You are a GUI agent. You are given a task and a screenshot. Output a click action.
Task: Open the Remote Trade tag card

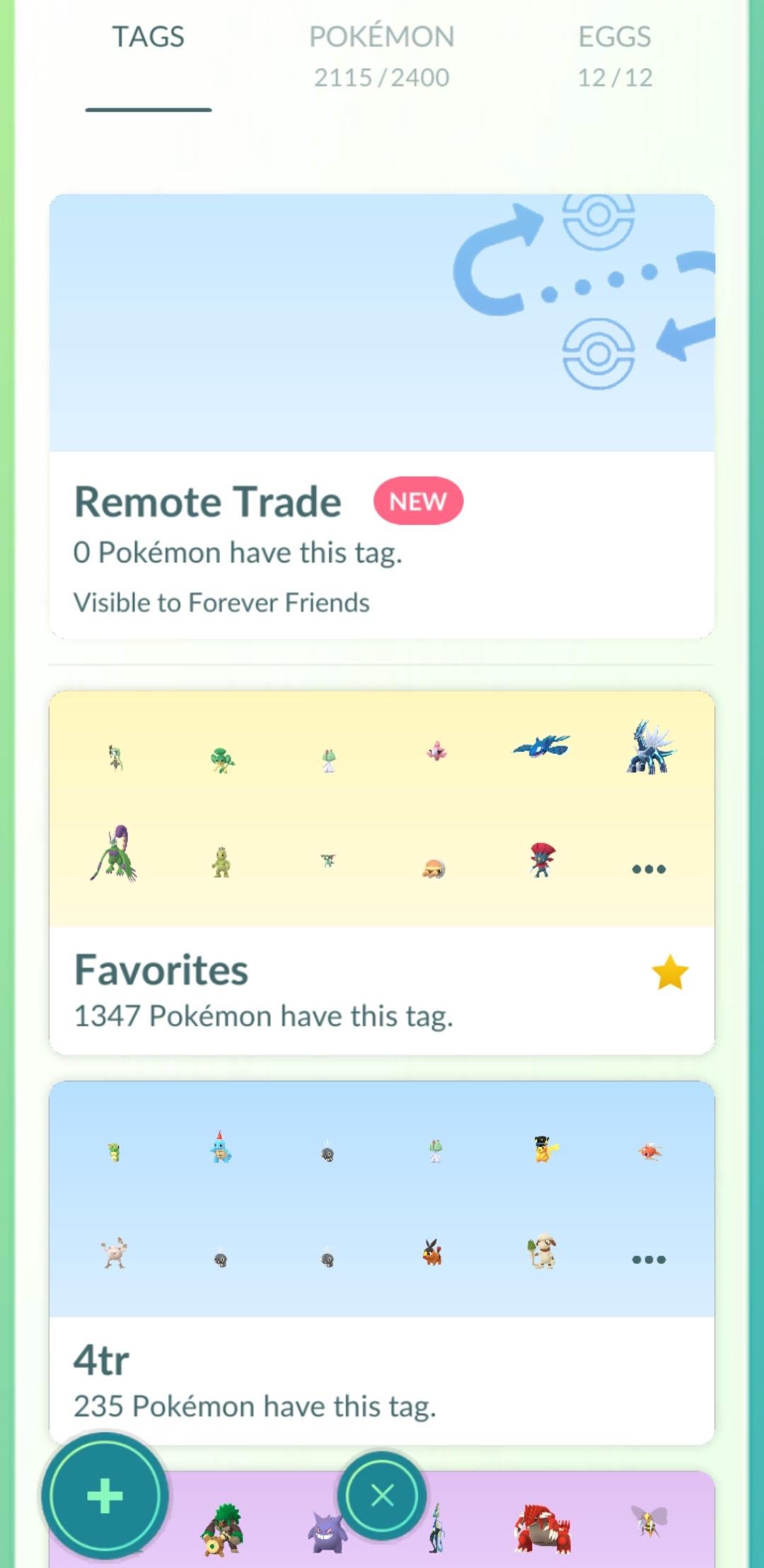point(381,417)
